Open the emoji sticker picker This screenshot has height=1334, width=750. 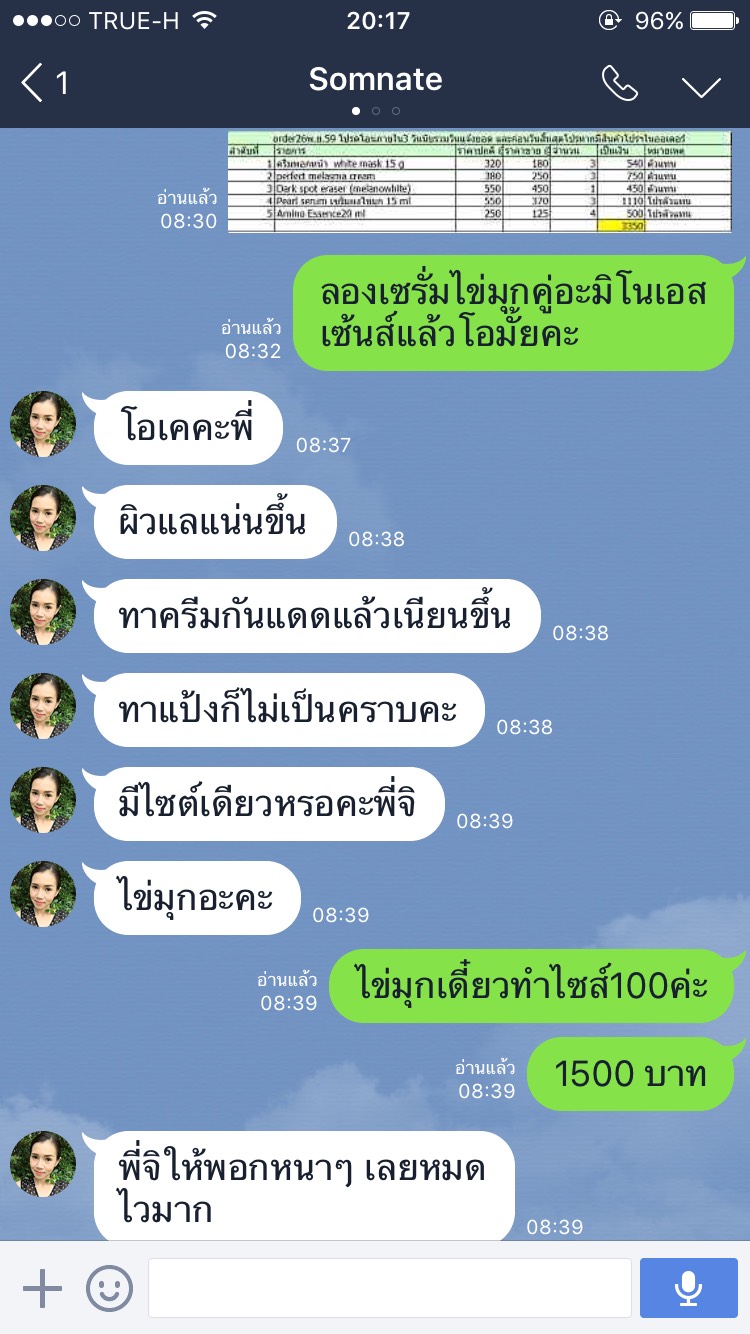click(x=109, y=1288)
